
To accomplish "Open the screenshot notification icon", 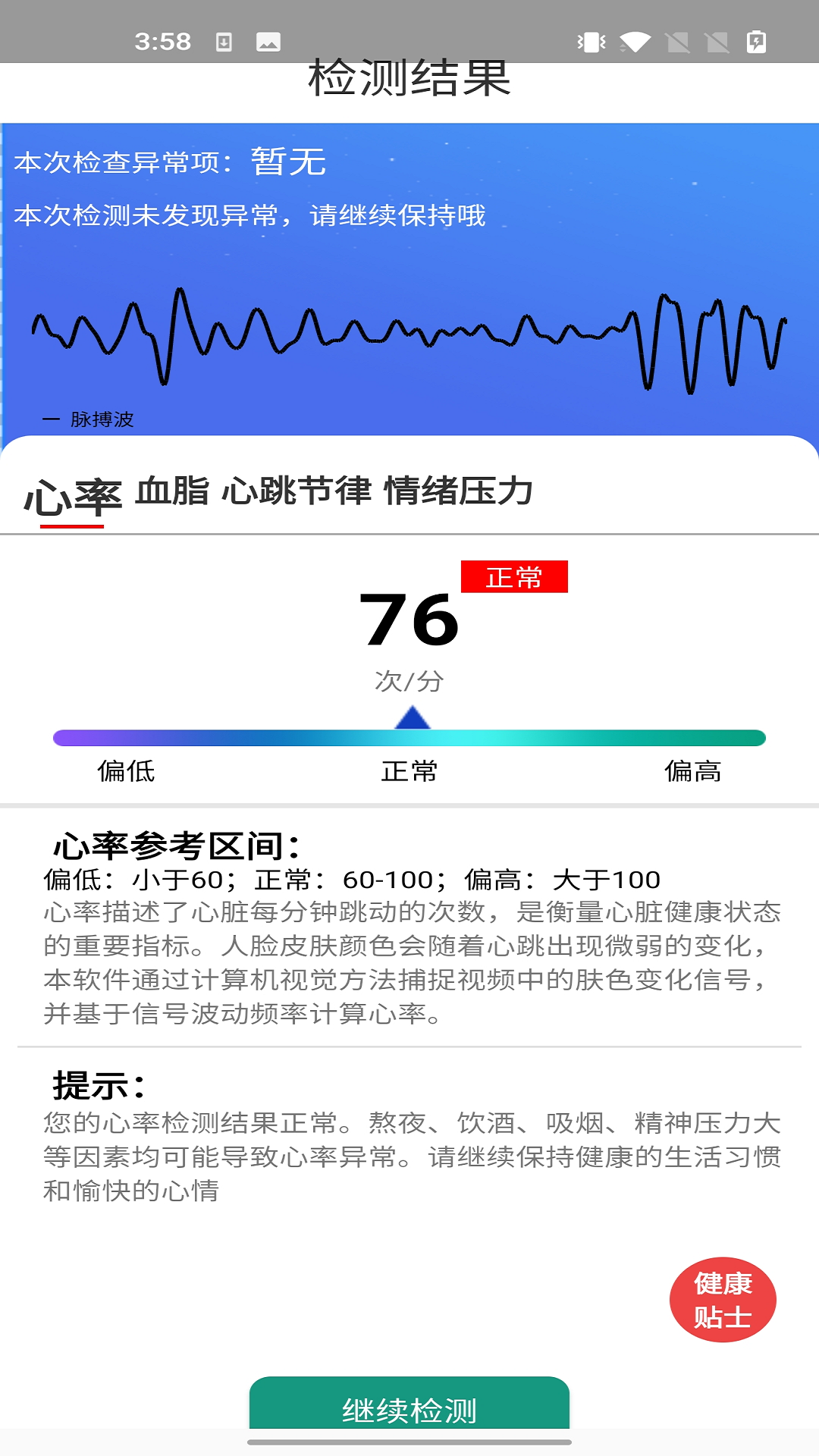I will [268, 42].
